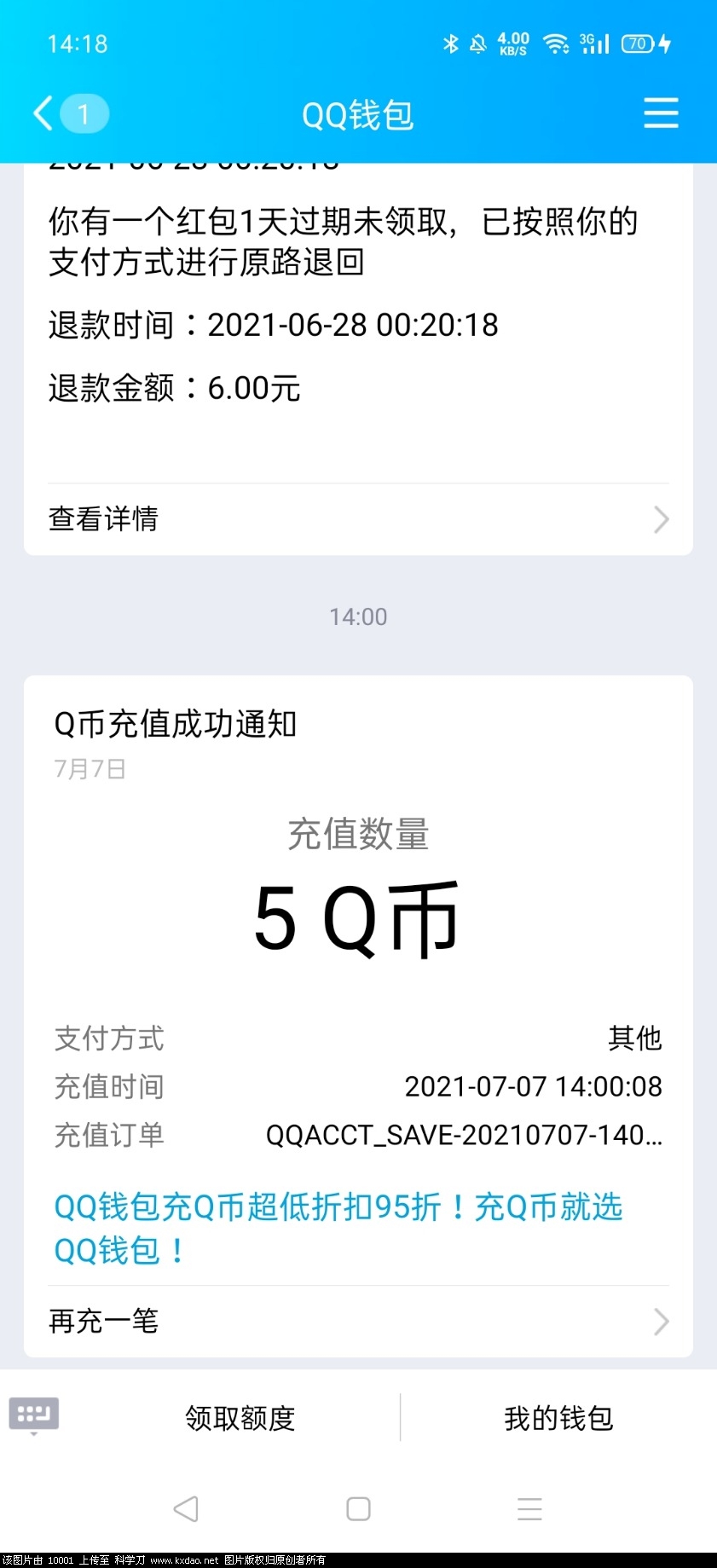Screen dimensions: 717x1568
Task: Open the hamburger menu in top right
Action: (661, 113)
